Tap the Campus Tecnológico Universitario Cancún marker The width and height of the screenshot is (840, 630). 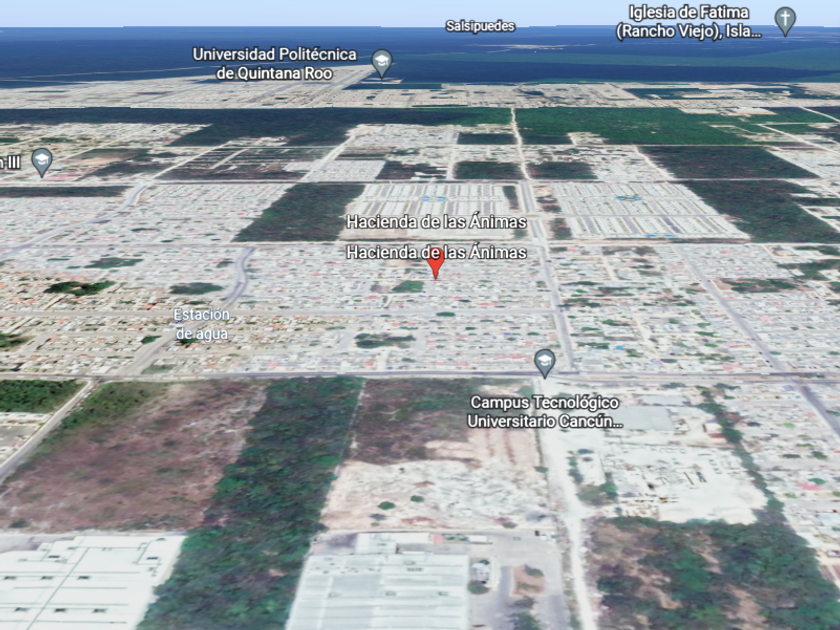click(x=545, y=364)
